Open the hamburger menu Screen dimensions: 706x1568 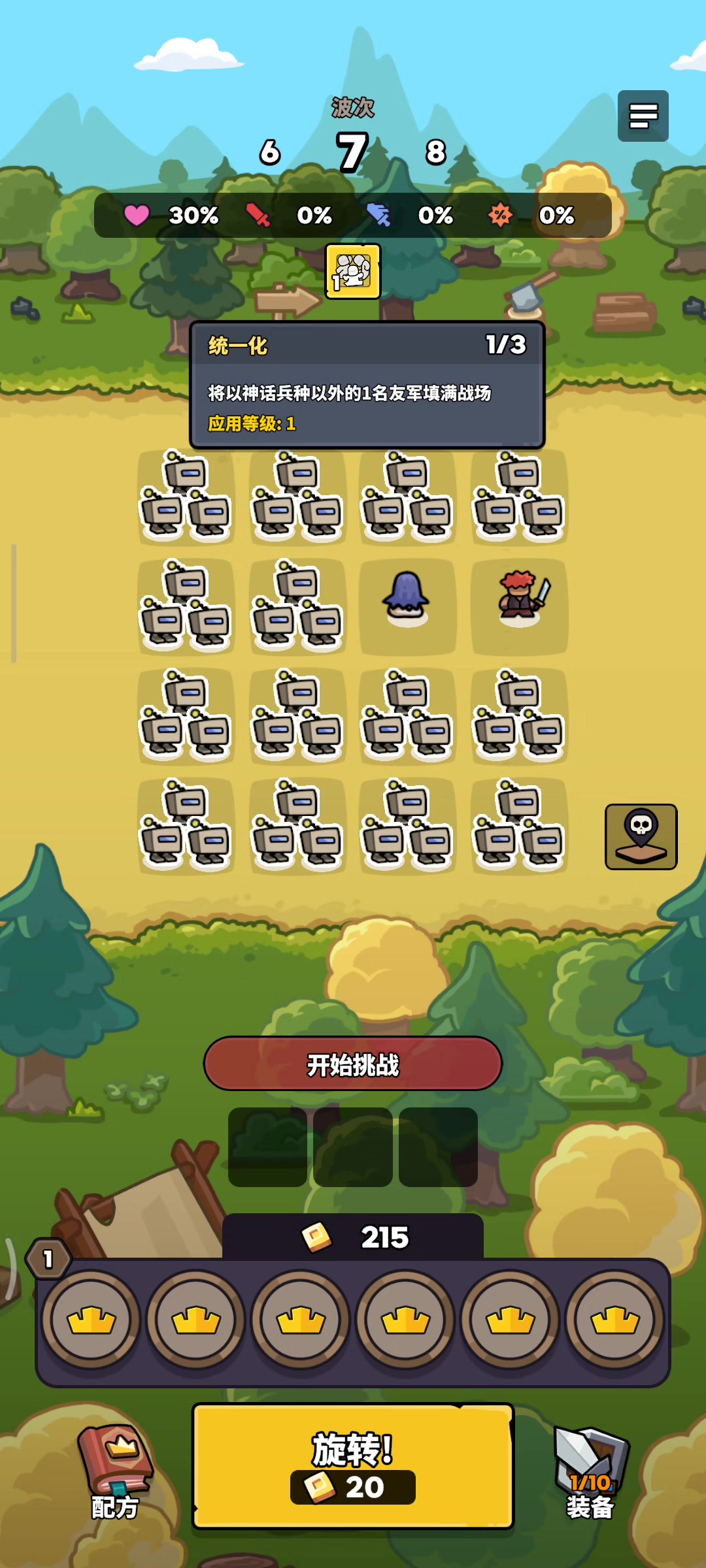(643, 116)
